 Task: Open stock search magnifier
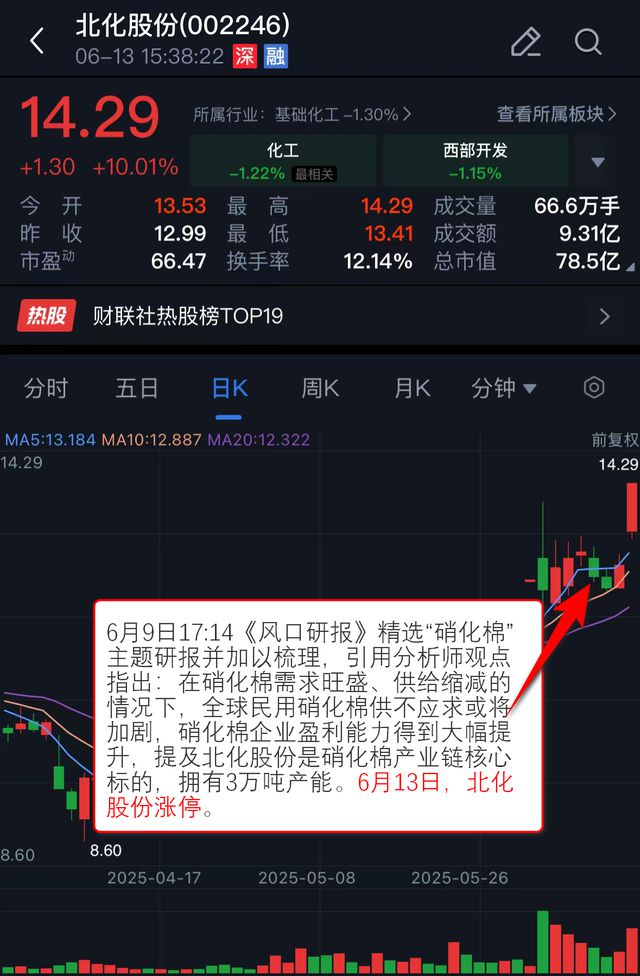588,41
